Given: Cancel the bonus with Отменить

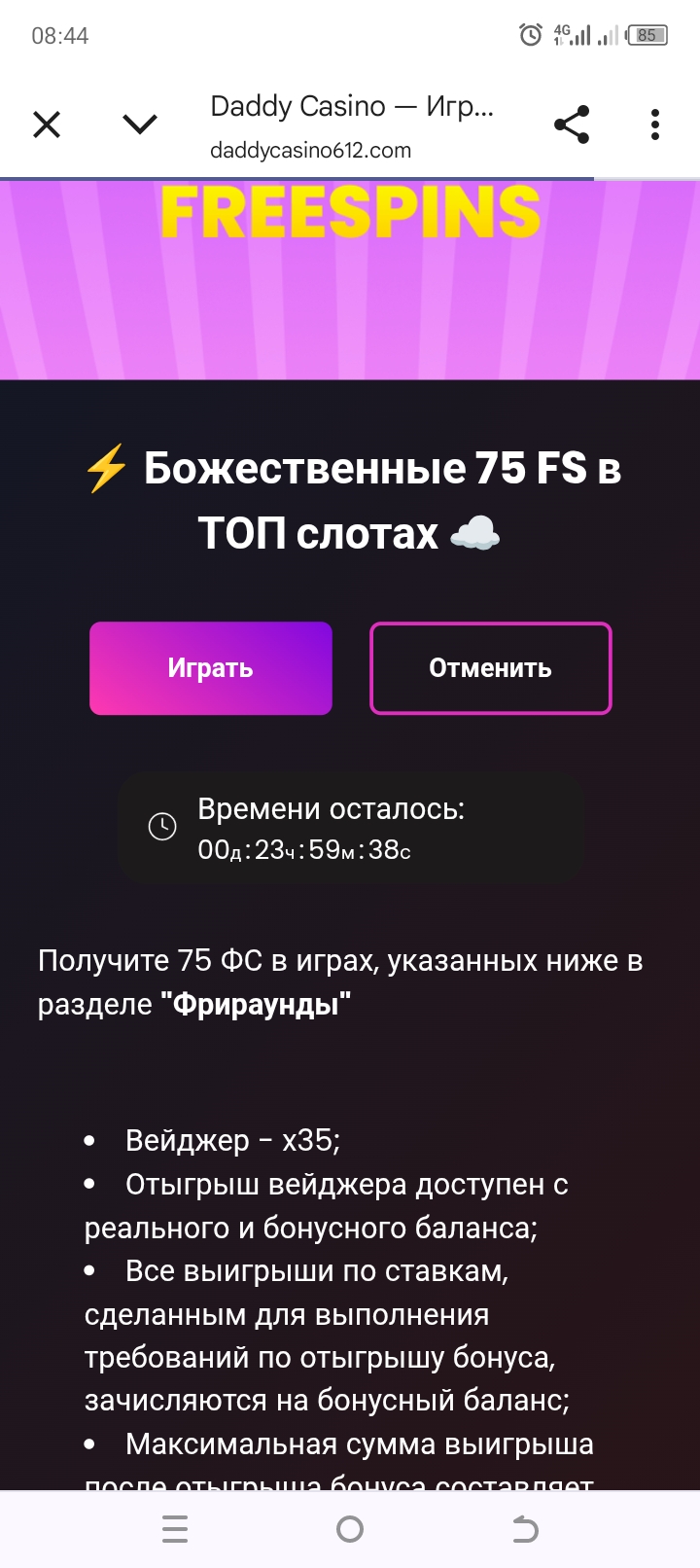Looking at the screenshot, I should click(x=491, y=668).
